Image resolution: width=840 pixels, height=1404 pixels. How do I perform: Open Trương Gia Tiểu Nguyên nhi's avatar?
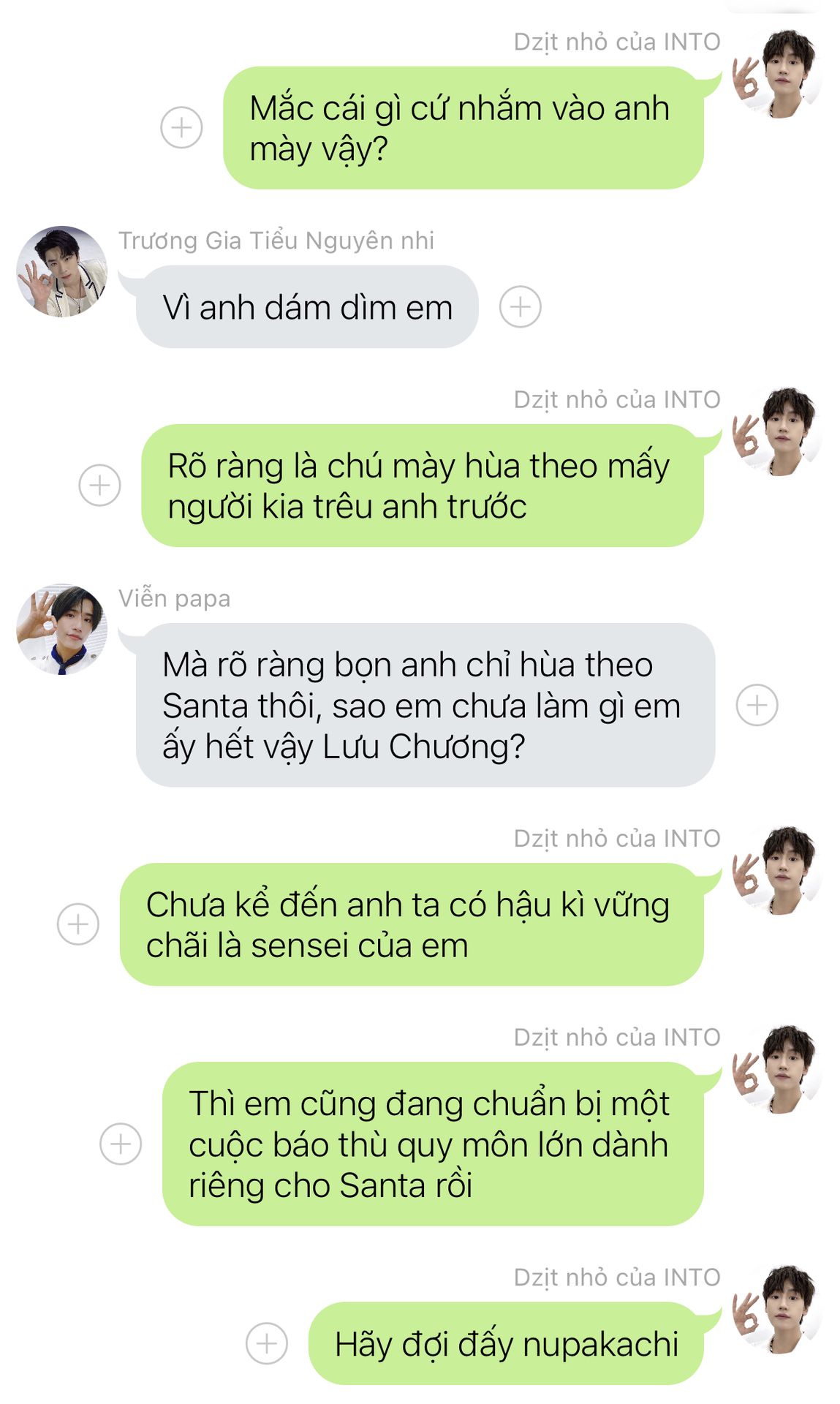61,271
